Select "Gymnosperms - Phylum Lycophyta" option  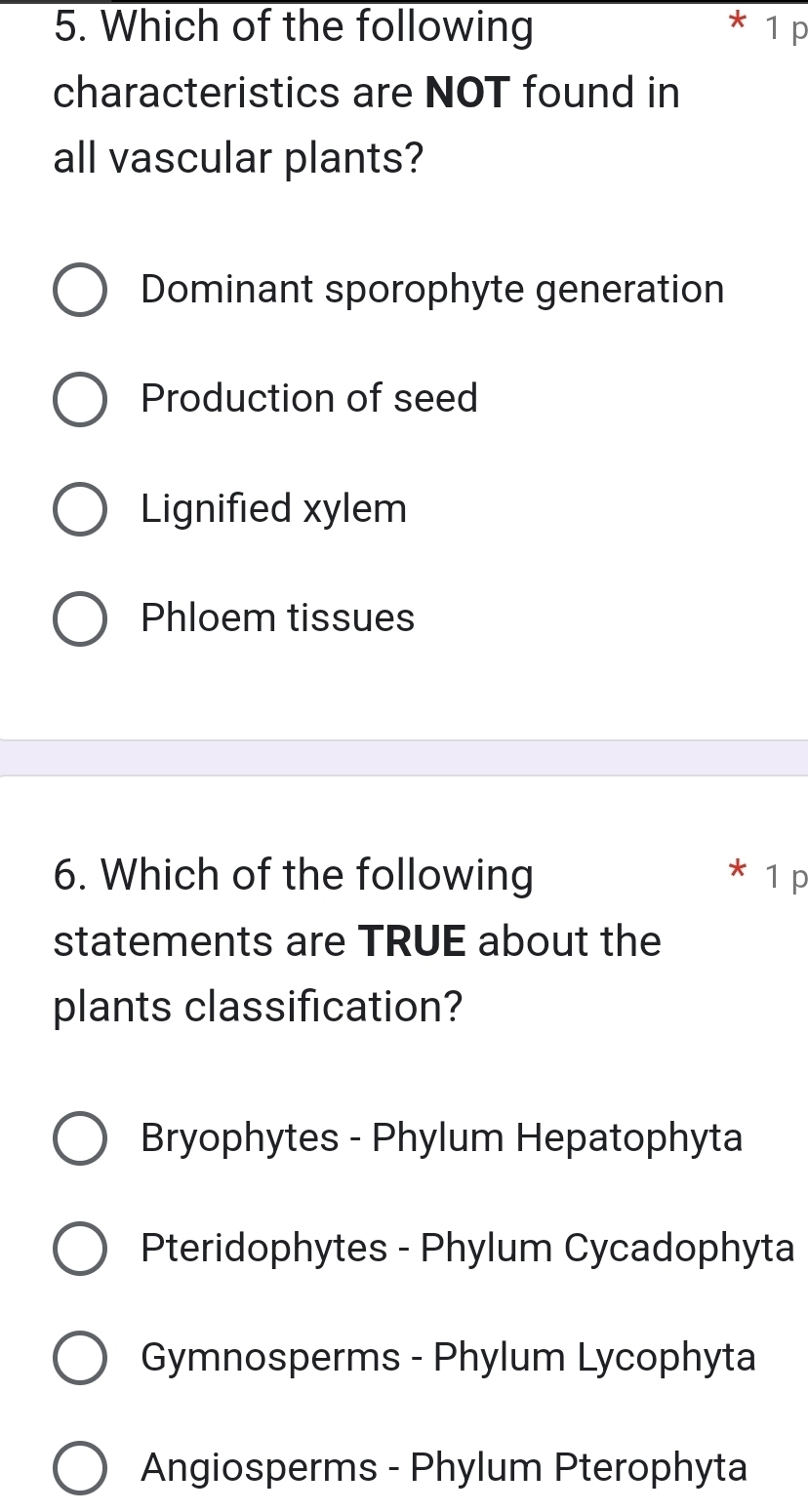[x=79, y=1357]
